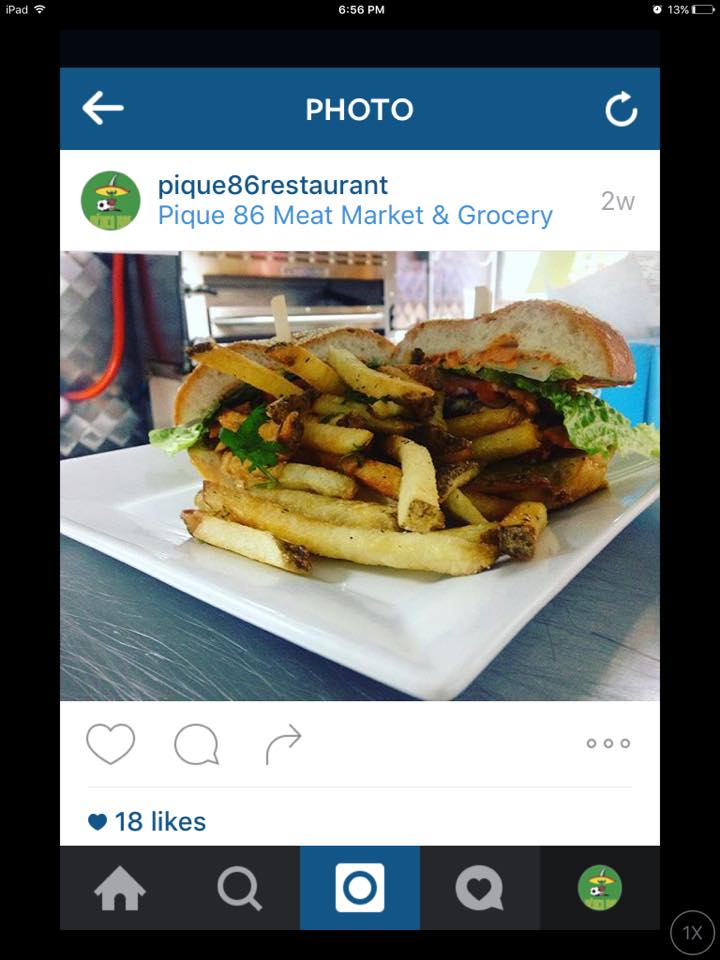Image resolution: width=720 pixels, height=960 pixels.
Task: Switch to the Activity heart tab
Action: pyautogui.click(x=480, y=888)
